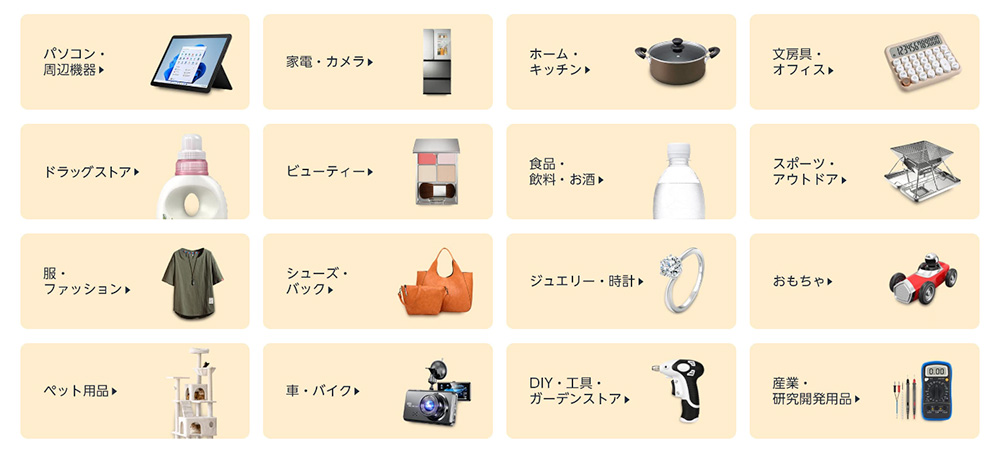Tap the おもちゃ category card
Screen dimensions: 1000x450
click(863, 281)
